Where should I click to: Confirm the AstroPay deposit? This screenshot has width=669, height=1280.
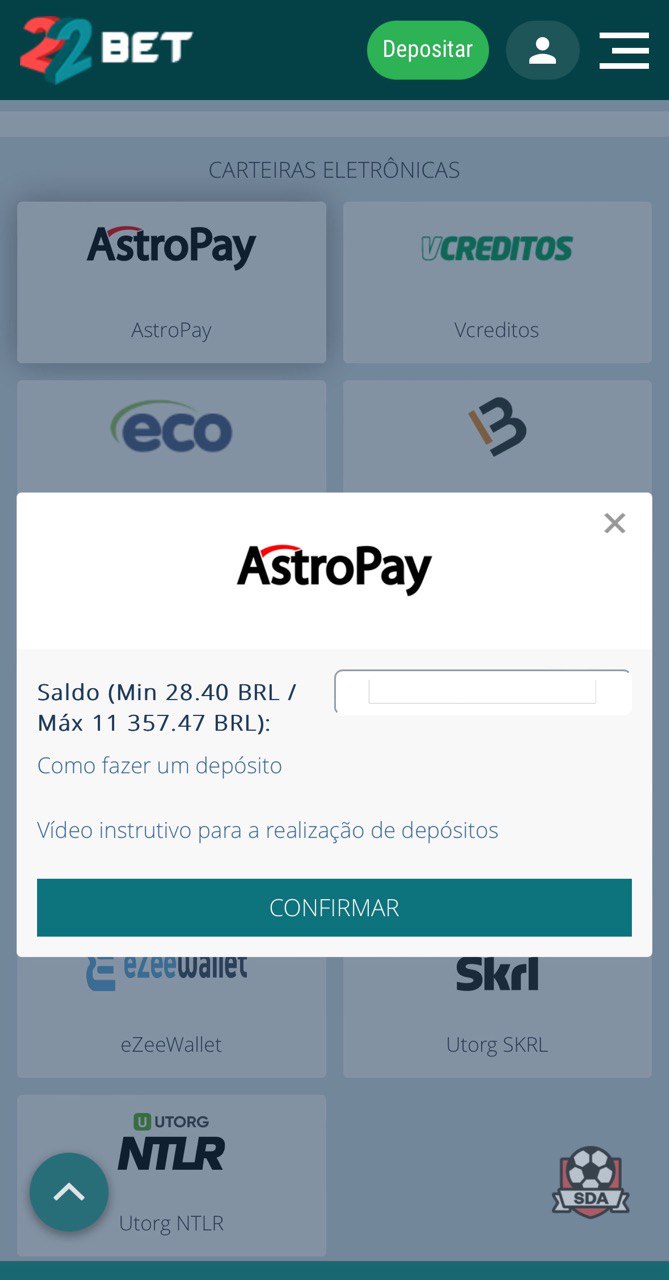[x=334, y=908]
